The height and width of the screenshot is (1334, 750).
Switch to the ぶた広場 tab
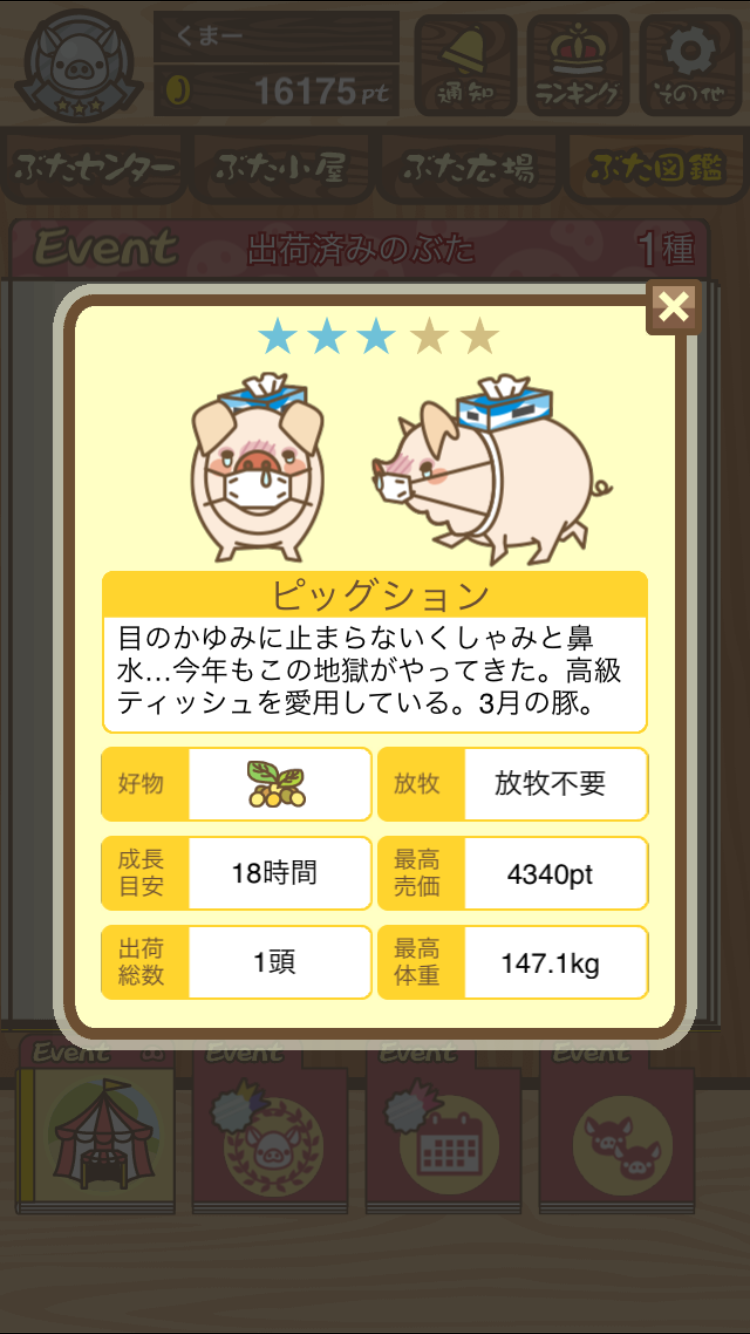[468, 169]
